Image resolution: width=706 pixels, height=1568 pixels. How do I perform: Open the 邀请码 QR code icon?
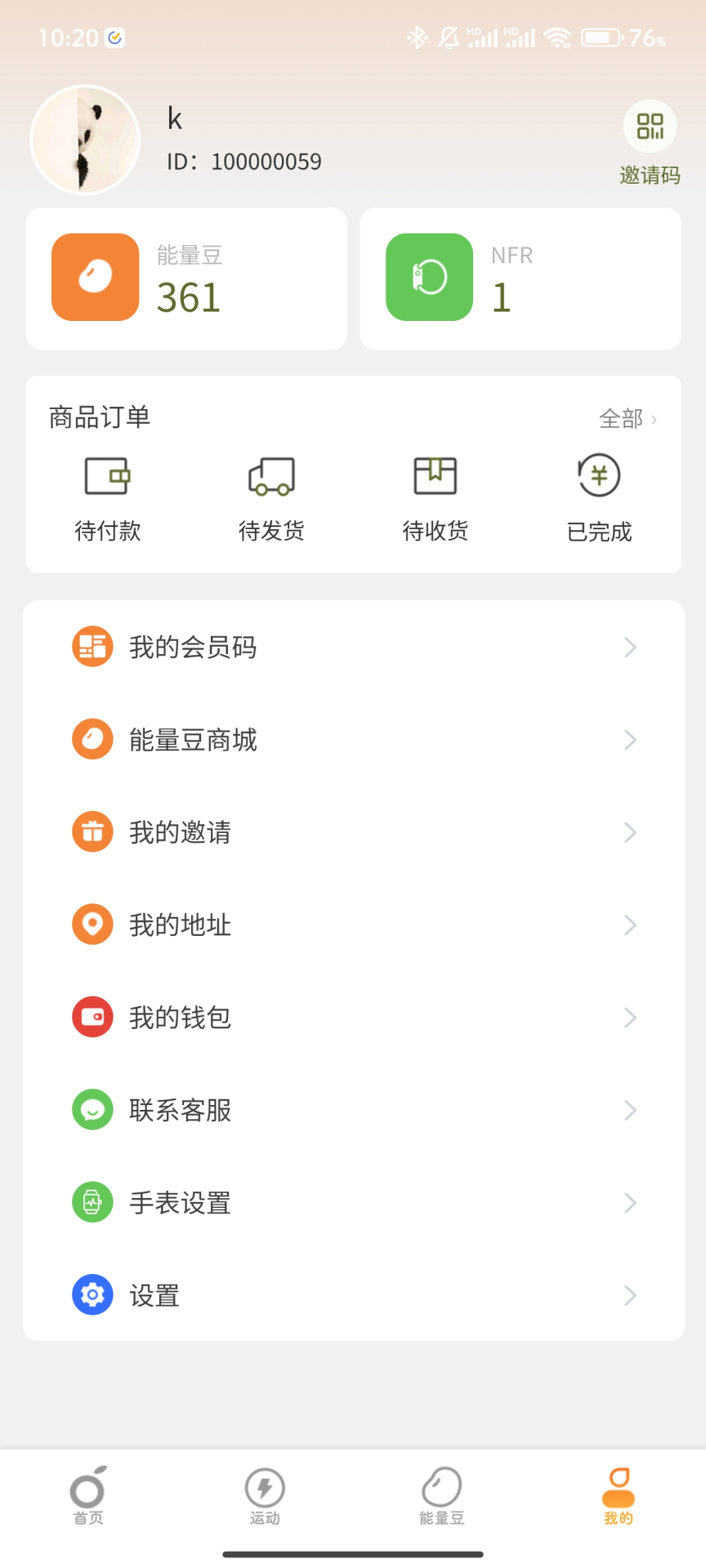pyautogui.click(x=650, y=127)
